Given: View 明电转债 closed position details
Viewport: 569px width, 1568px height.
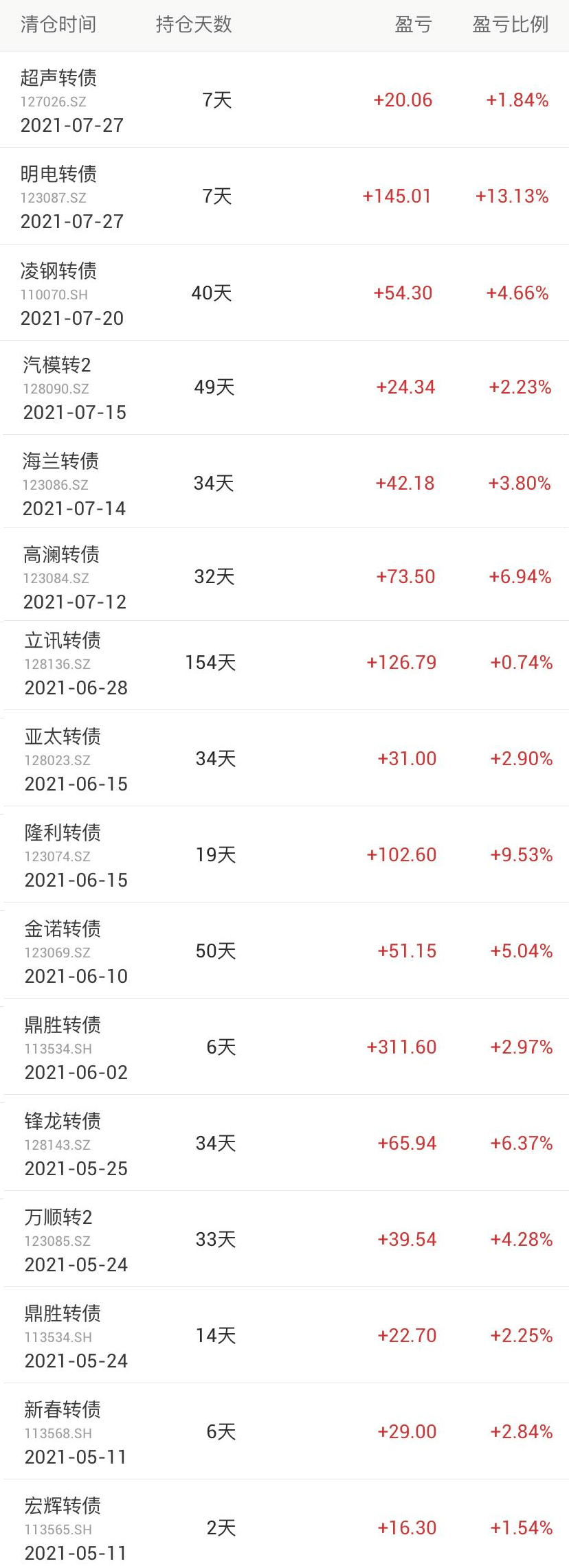Looking at the screenshot, I should (x=284, y=196).
